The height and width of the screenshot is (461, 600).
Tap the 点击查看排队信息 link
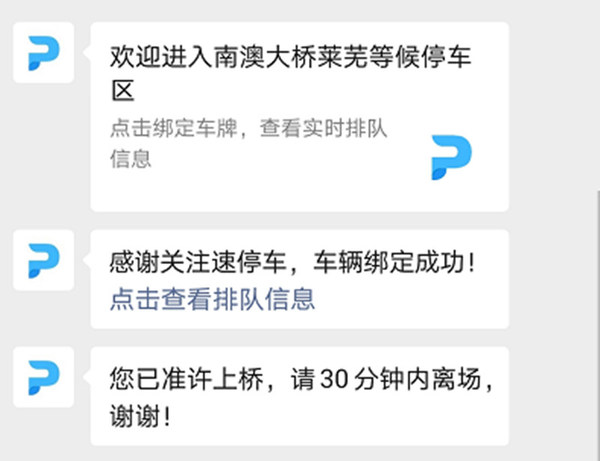point(212,298)
